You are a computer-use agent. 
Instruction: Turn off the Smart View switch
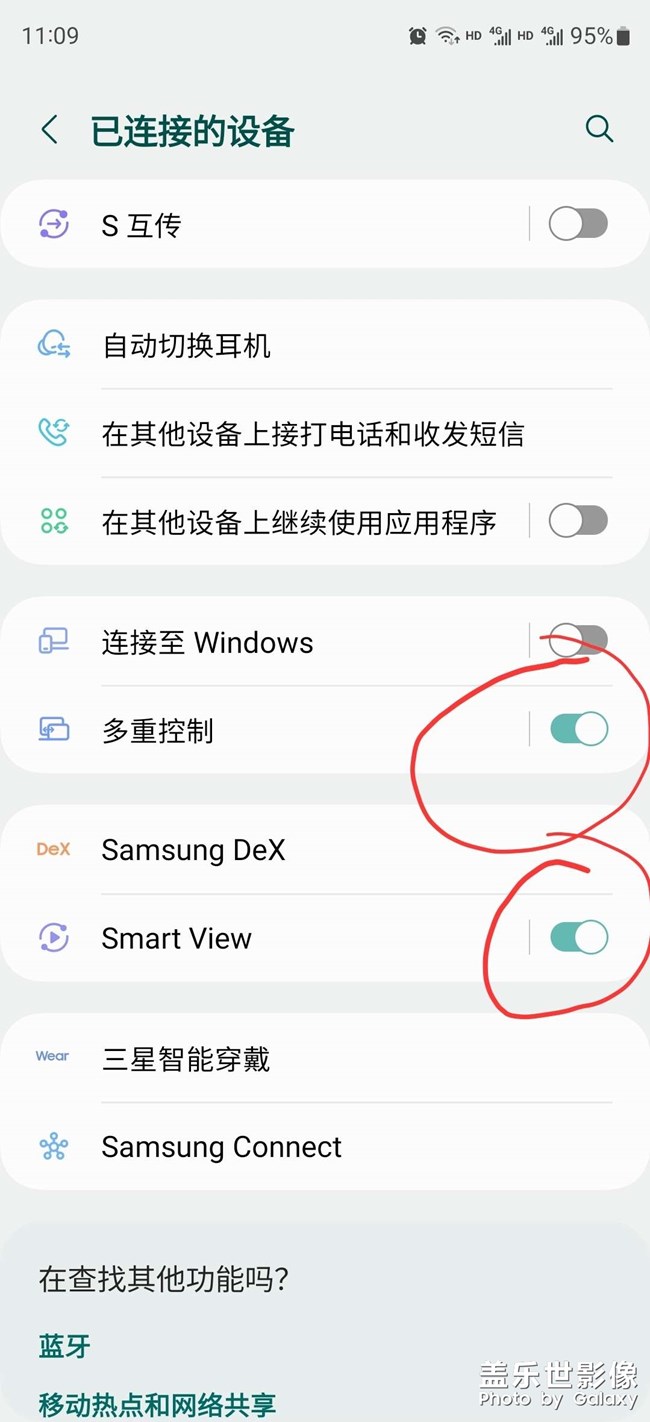[x=578, y=937]
